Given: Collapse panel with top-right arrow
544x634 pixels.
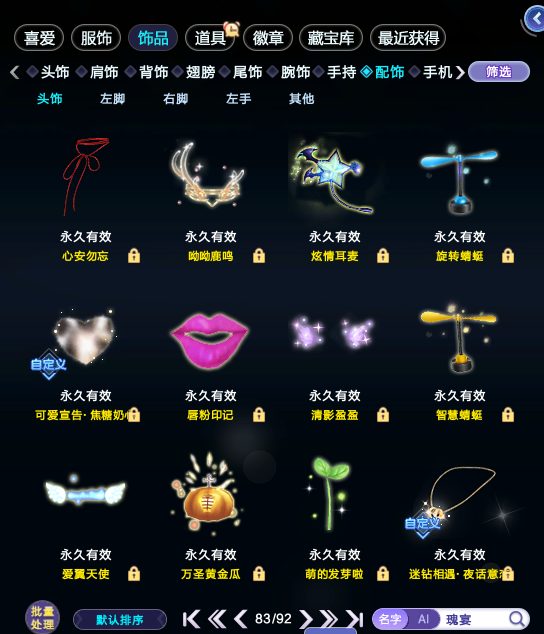Looking at the screenshot, I should pos(536,19).
